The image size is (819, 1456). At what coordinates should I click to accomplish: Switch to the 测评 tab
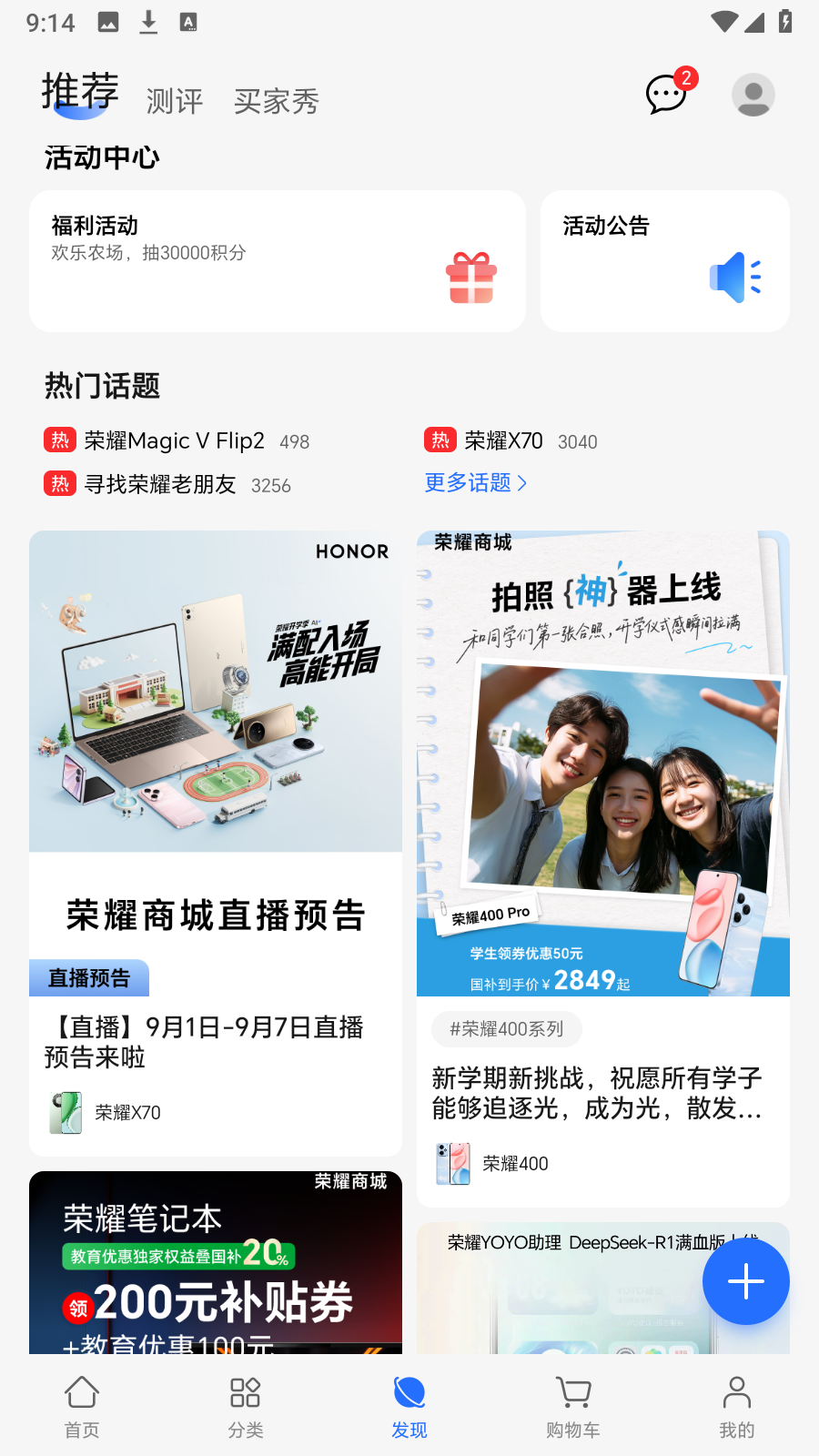175,101
